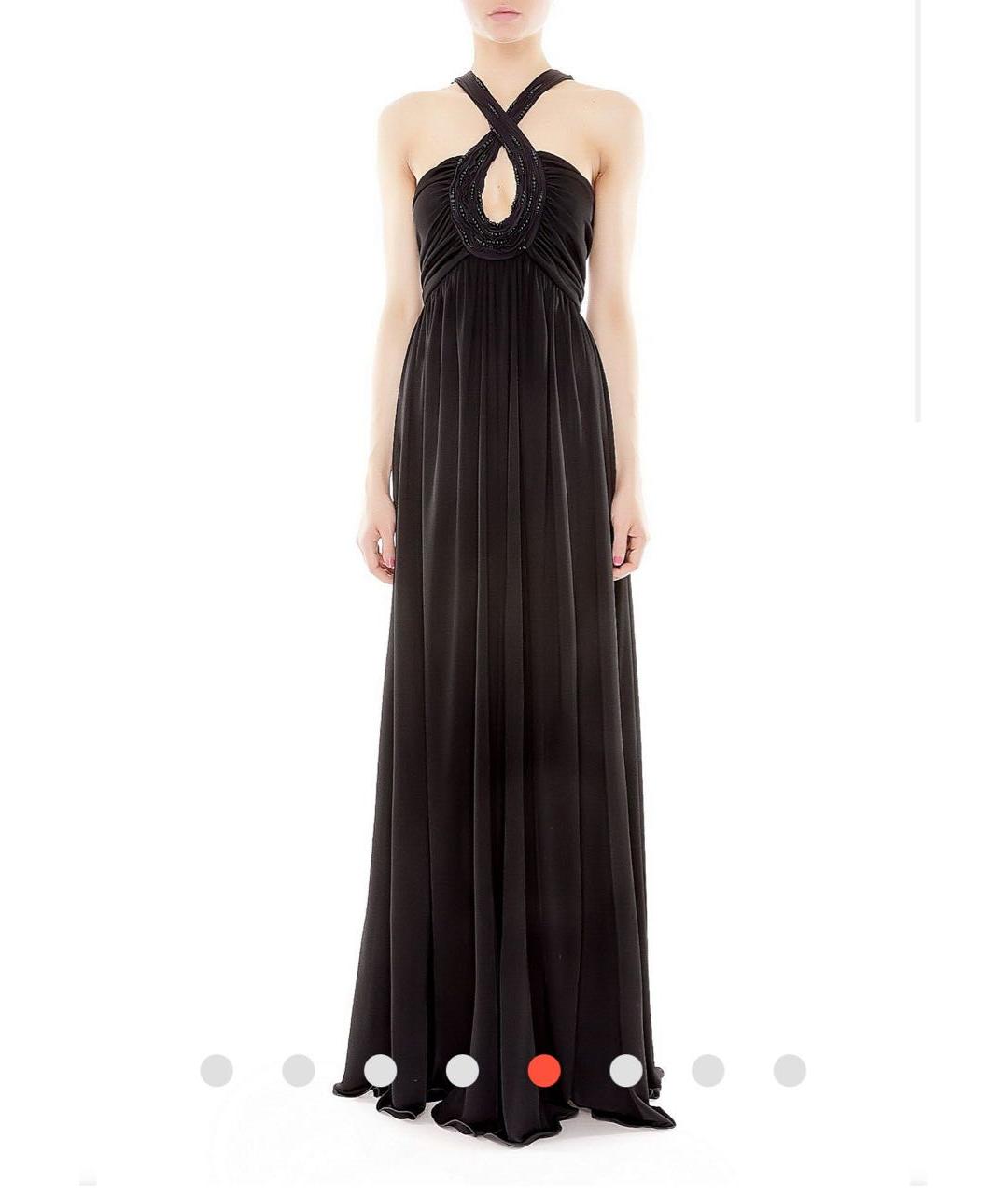Image resolution: width=1008 pixels, height=1195 pixels.
Task: Go to the third photo indicator dot
Action: click(x=380, y=1070)
